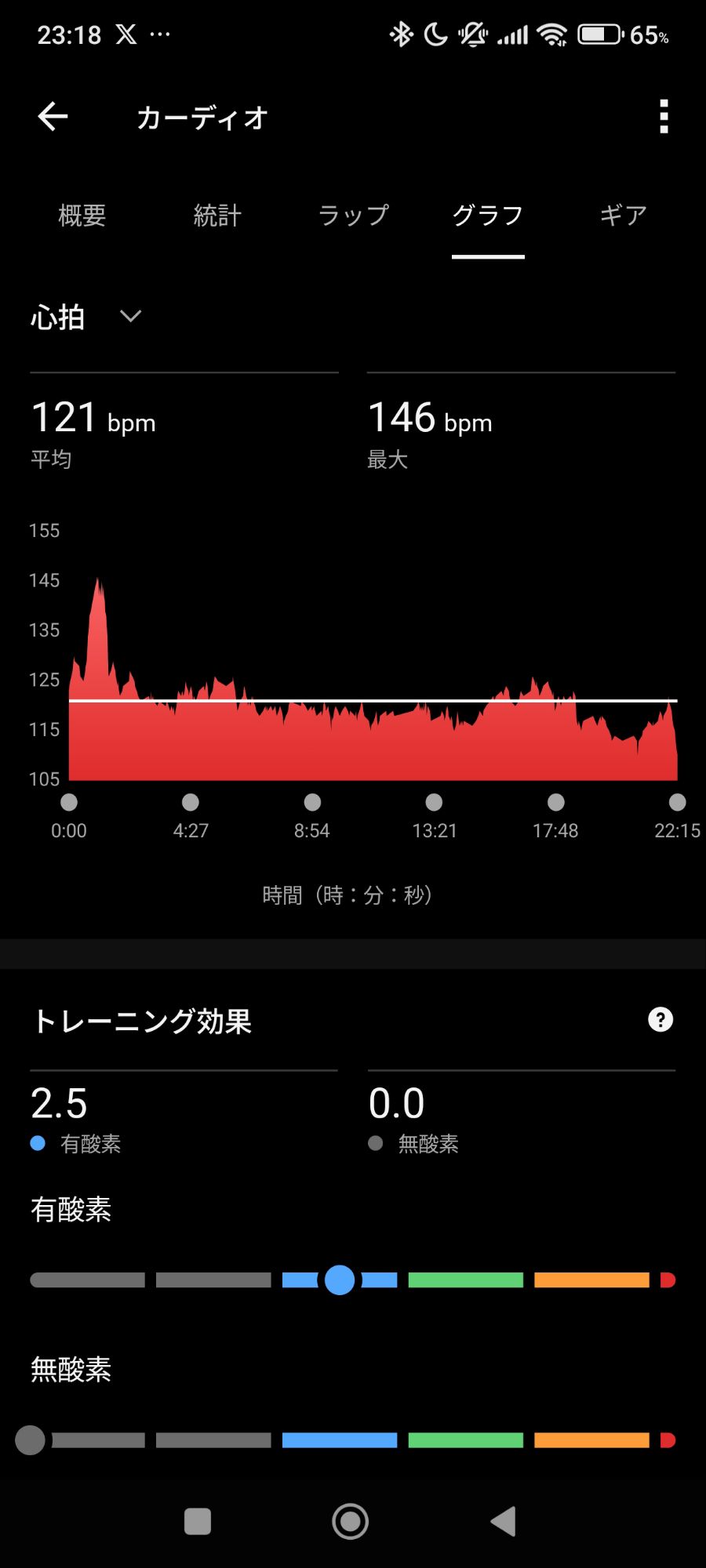The image size is (706, 1568).
Task: Open the ラップ tab
Action: click(x=353, y=215)
